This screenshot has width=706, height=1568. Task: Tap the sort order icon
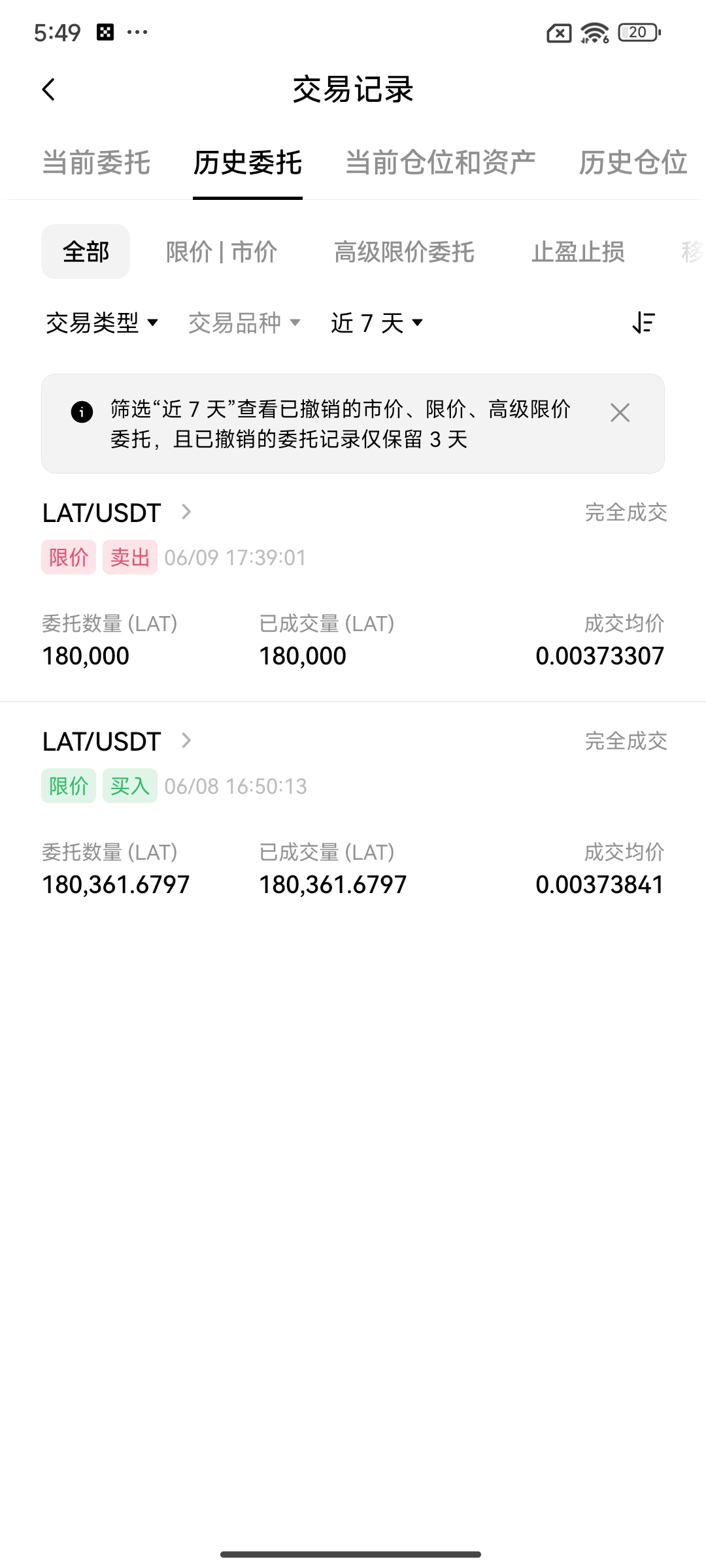[644, 323]
